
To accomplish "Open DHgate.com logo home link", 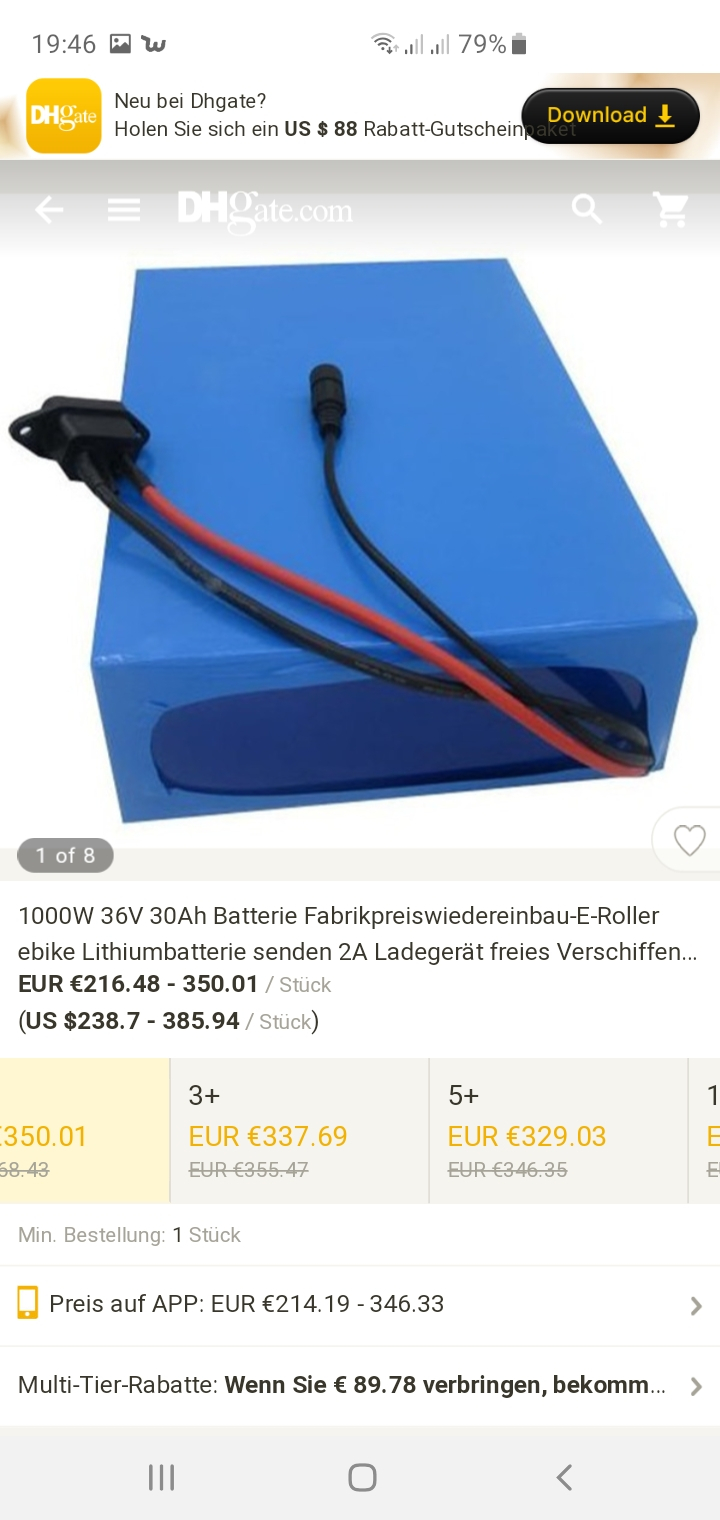I will pyautogui.click(x=265, y=211).
